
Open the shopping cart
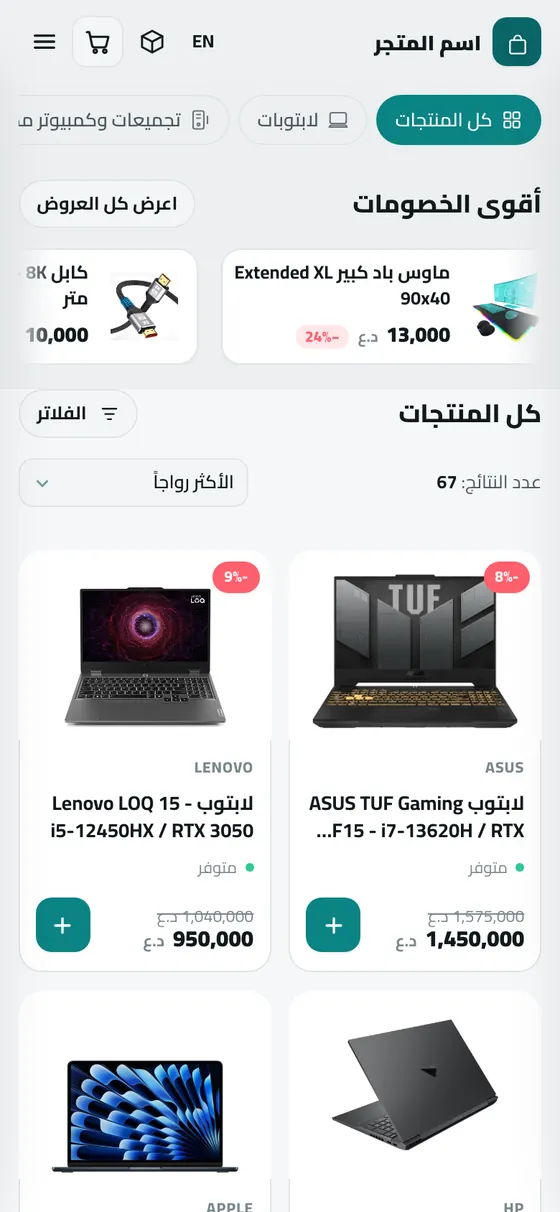pyautogui.click(x=98, y=42)
